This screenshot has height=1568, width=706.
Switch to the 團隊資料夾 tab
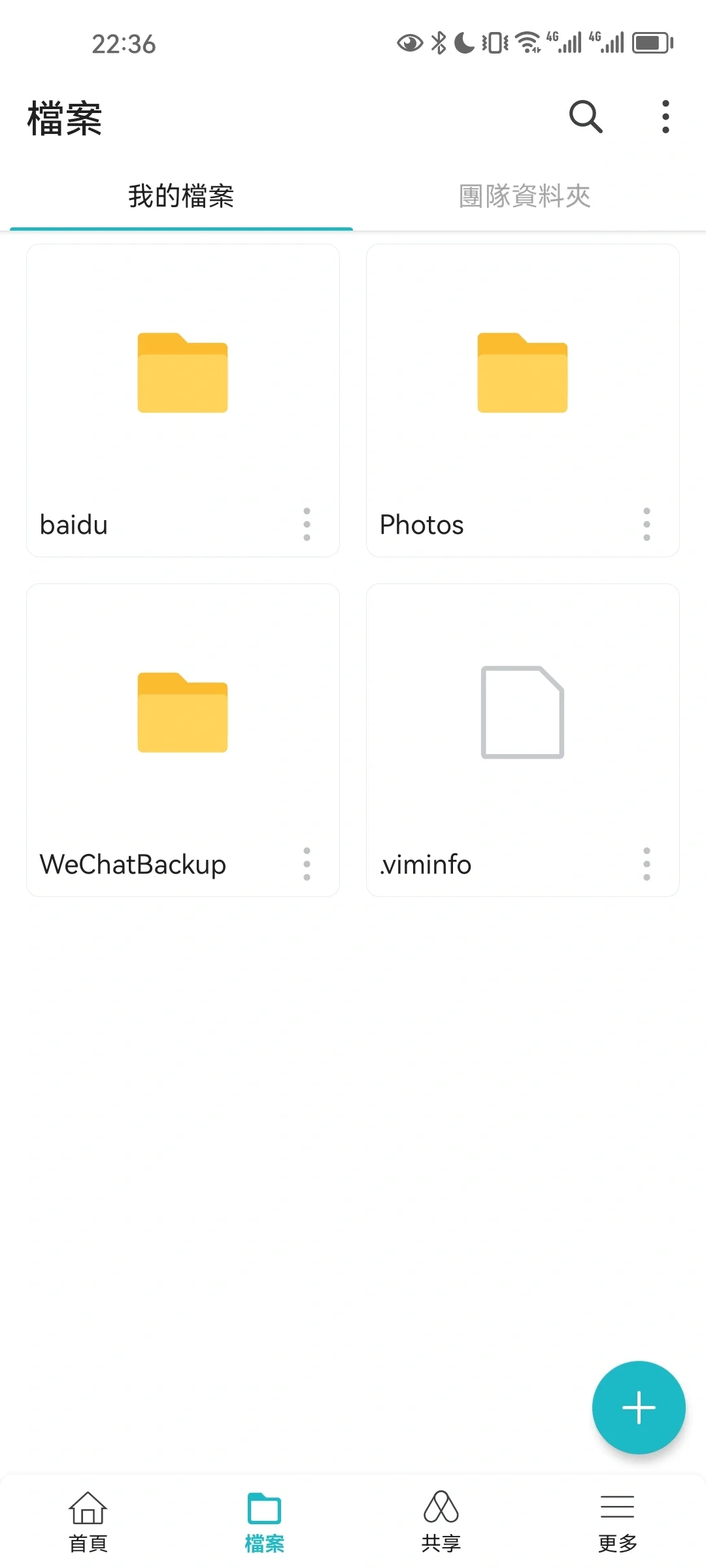click(x=525, y=196)
